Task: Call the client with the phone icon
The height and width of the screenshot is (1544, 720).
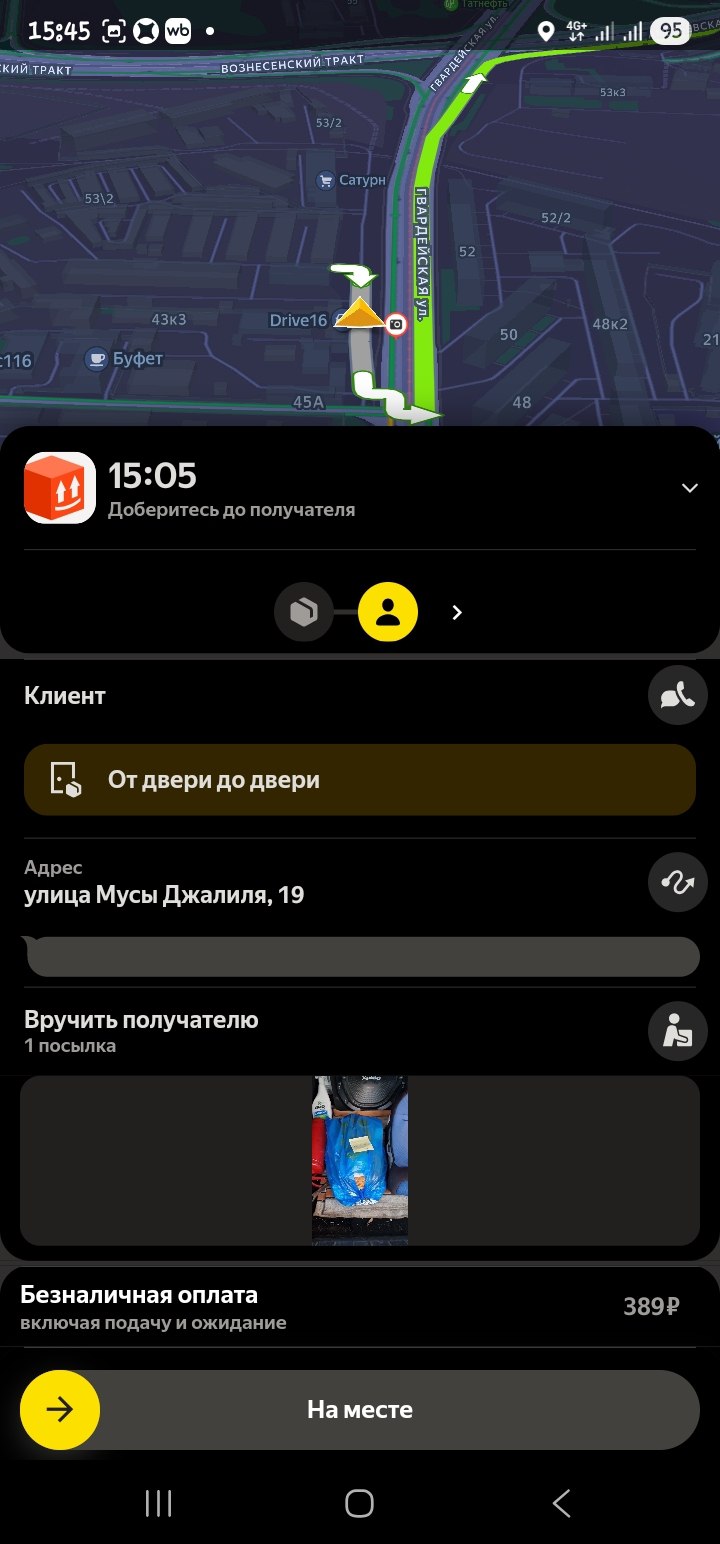Action: (677, 695)
